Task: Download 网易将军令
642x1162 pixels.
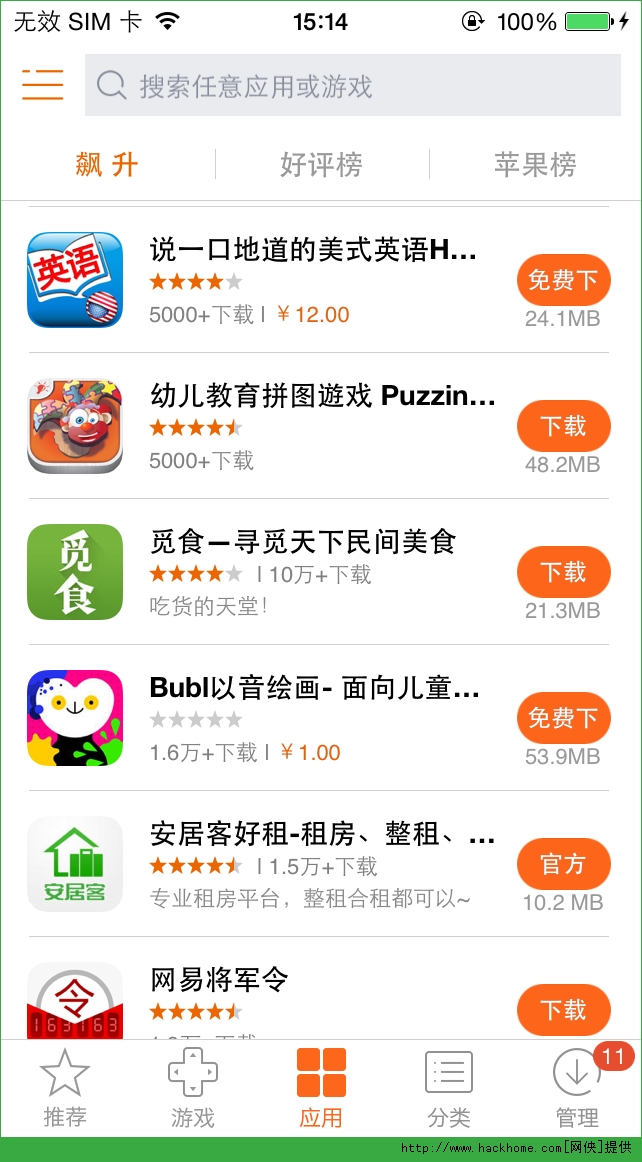Action: coord(563,1009)
